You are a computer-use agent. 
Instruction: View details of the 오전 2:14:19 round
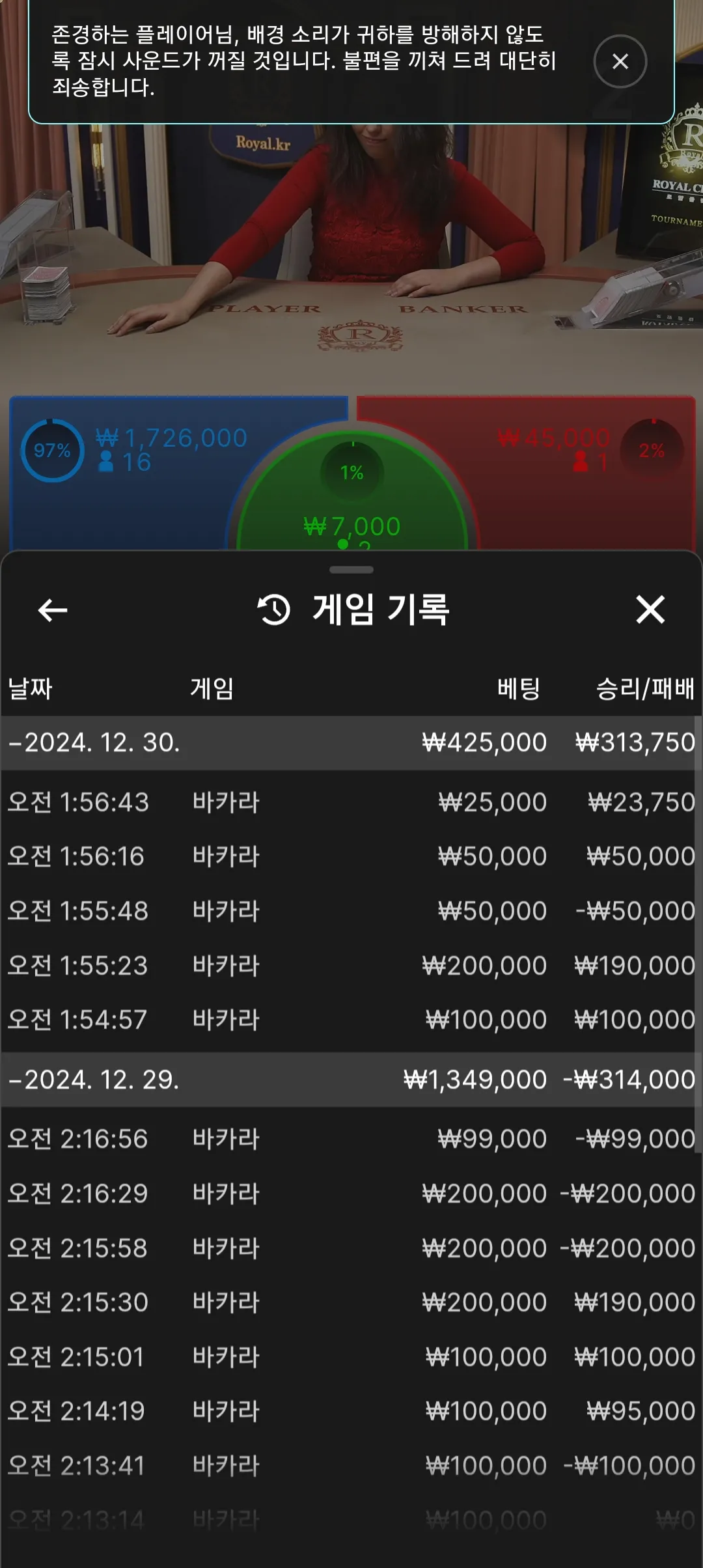tap(351, 1411)
